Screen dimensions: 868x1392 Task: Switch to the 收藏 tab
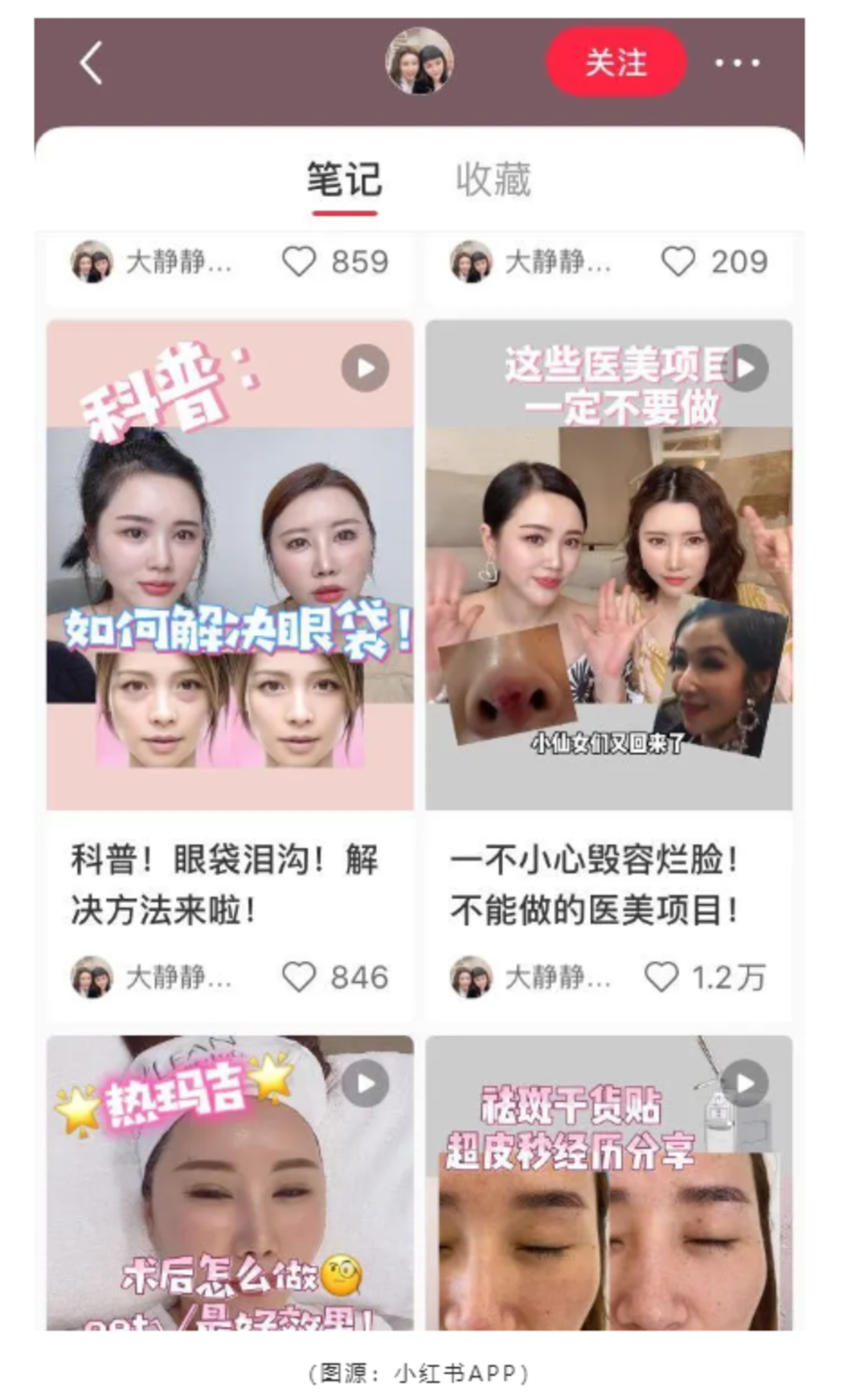493,178
